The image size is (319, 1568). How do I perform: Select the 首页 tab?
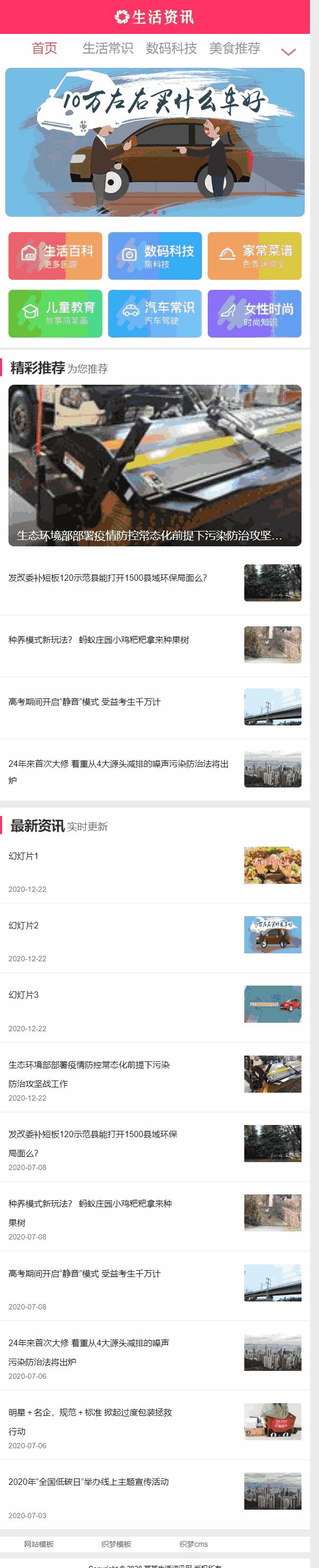[x=45, y=48]
